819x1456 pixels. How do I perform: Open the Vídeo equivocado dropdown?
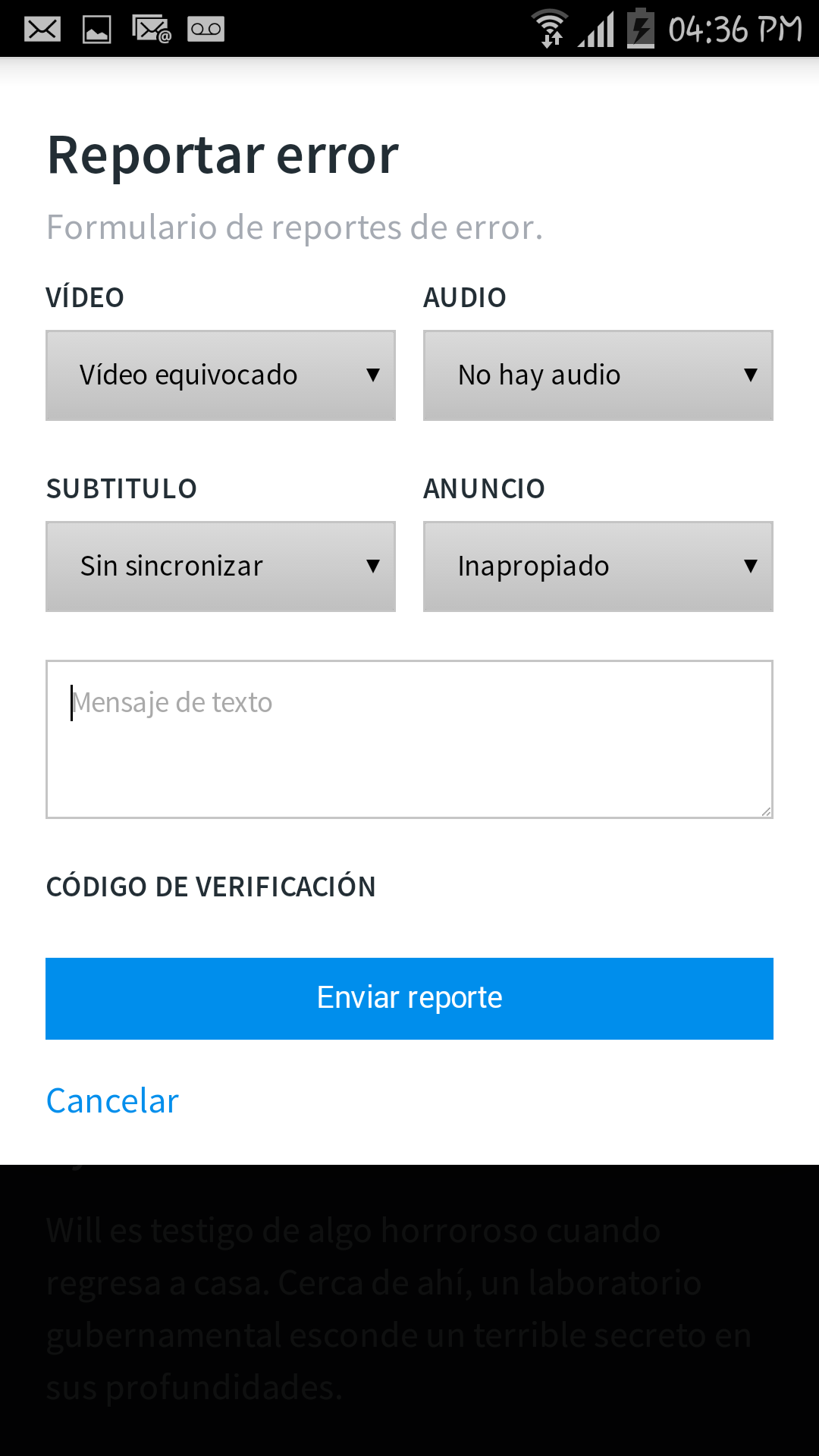pyautogui.click(x=220, y=375)
